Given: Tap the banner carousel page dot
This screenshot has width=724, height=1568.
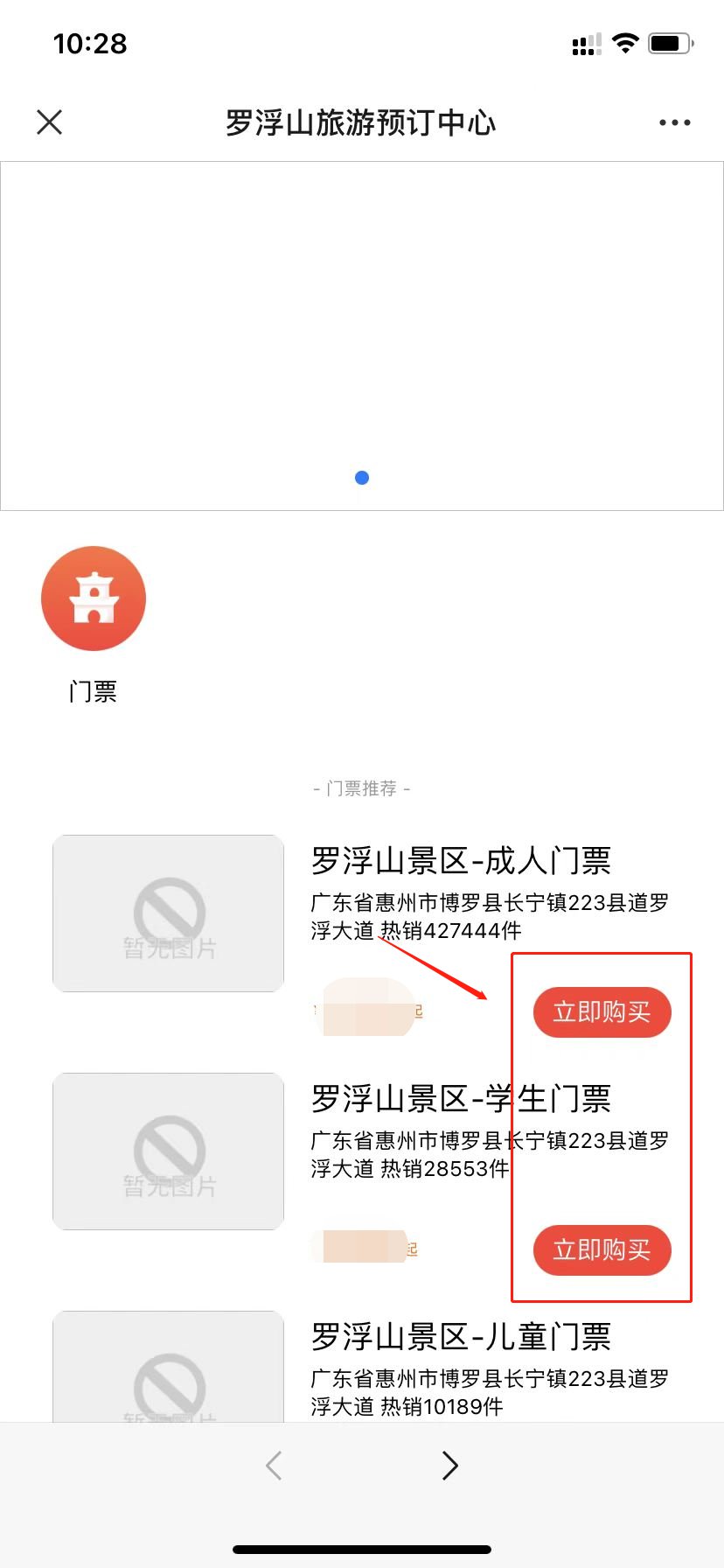Looking at the screenshot, I should pos(362,478).
